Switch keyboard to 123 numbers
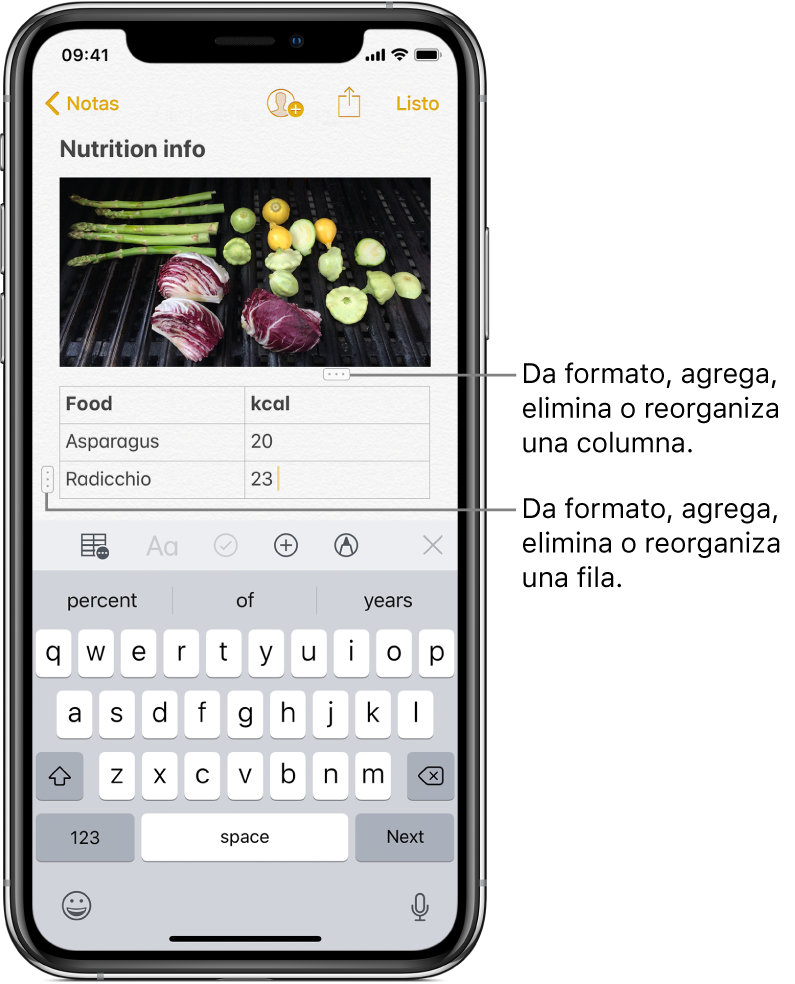The width and height of the screenshot is (795, 984). [85, 837]
